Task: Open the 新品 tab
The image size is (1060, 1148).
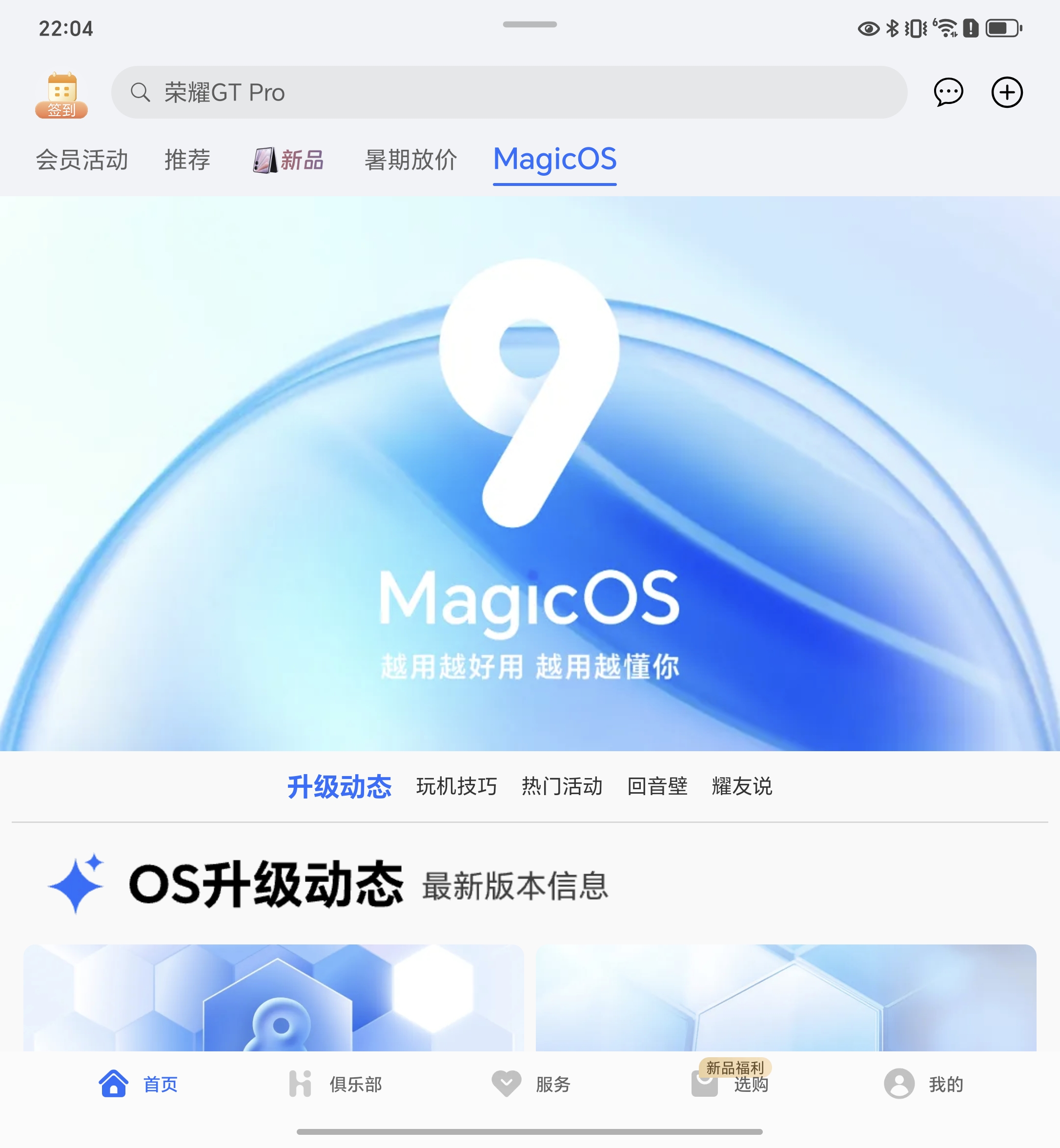Action: click(x=288, y=160)
